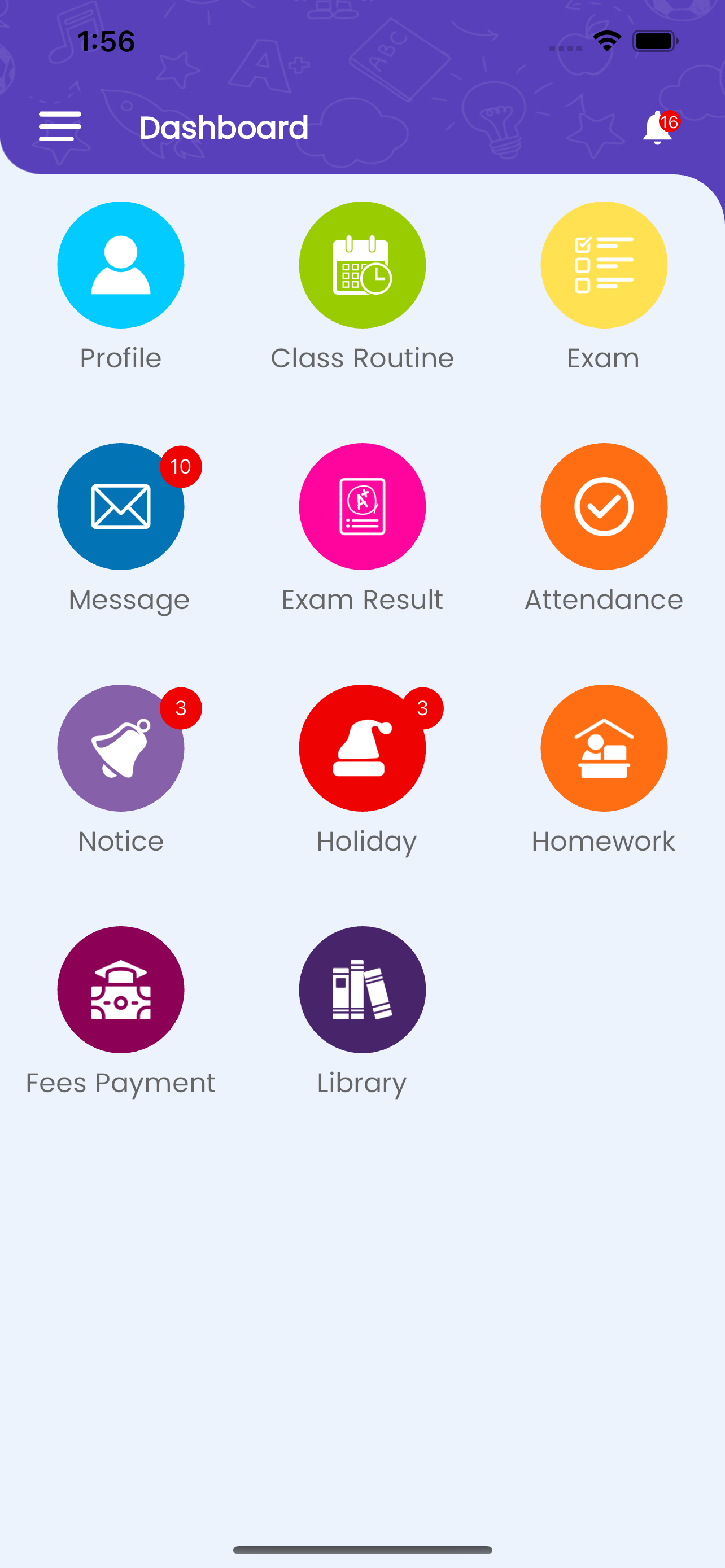Check the Exam Result
Screen dimensions: 725x1568
[362, 507]
